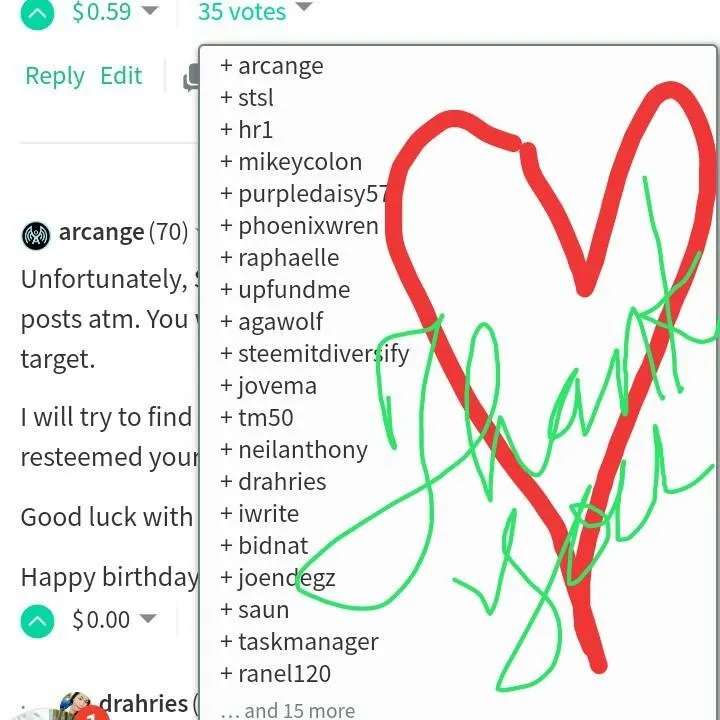Open voter hr1's profile

pyautogui.click(x=255, y=130)
